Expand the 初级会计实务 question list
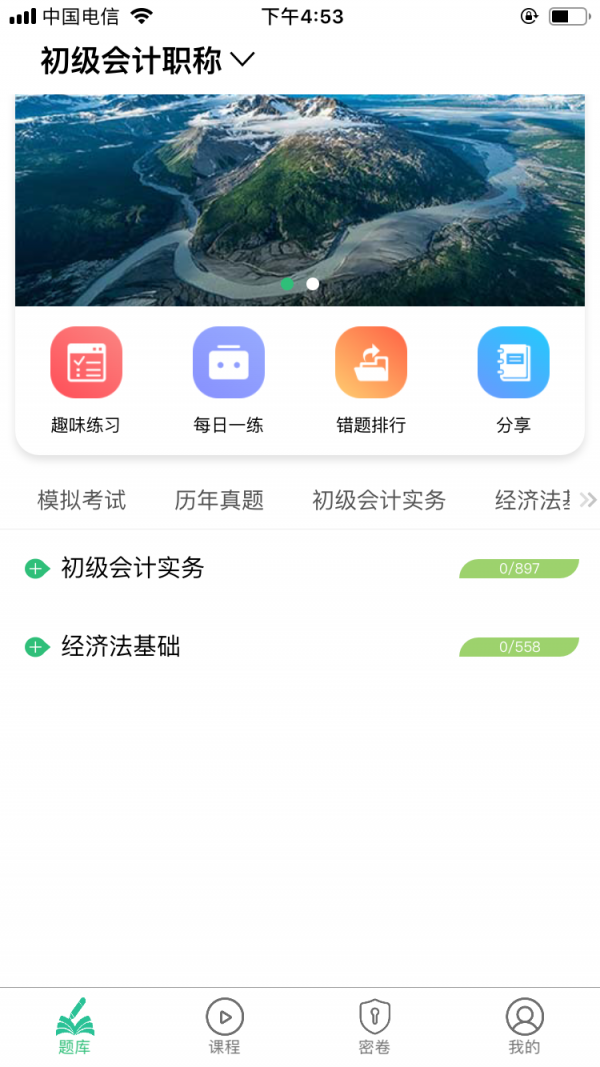 (x=37, y=569)
